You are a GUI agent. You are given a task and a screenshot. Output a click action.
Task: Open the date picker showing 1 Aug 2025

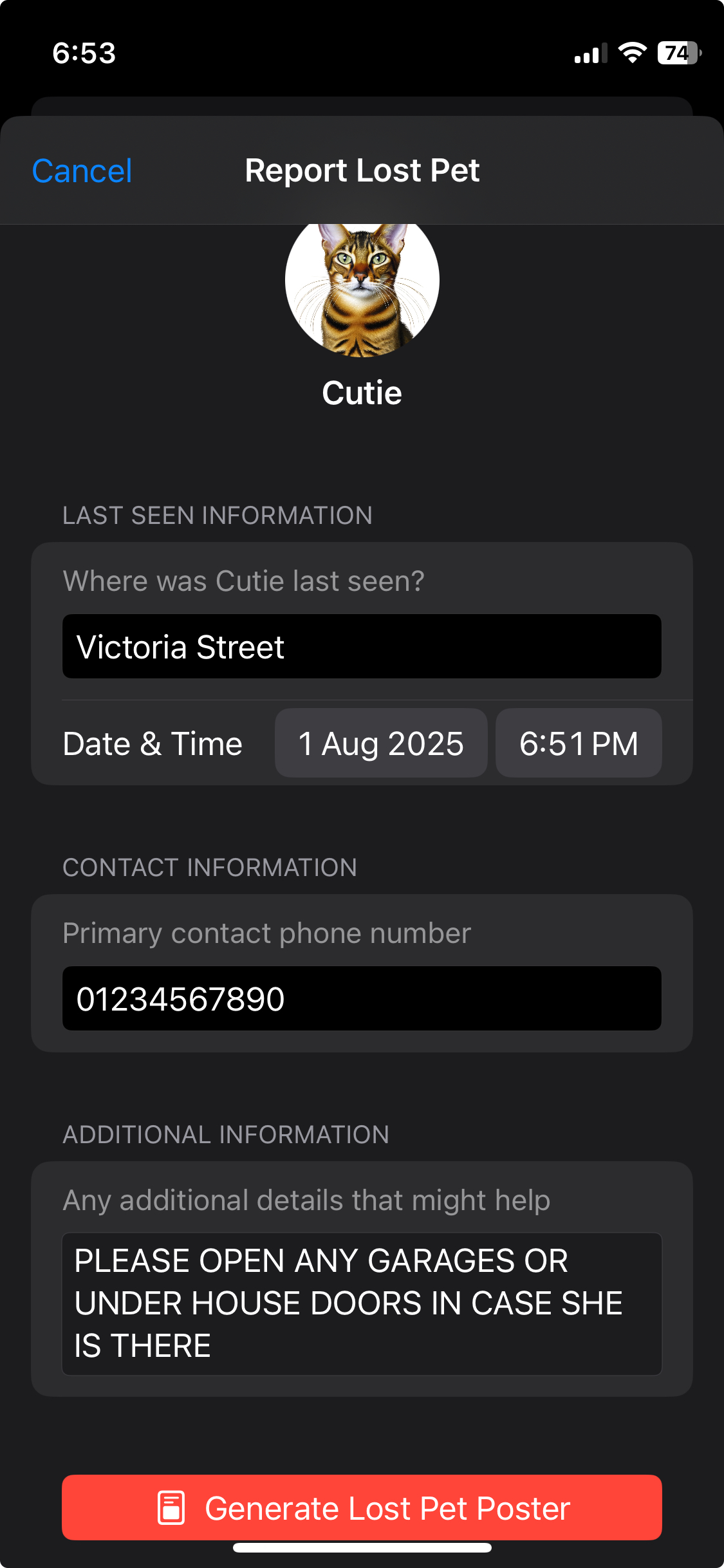pyautogui.click(x=380, y=743)
